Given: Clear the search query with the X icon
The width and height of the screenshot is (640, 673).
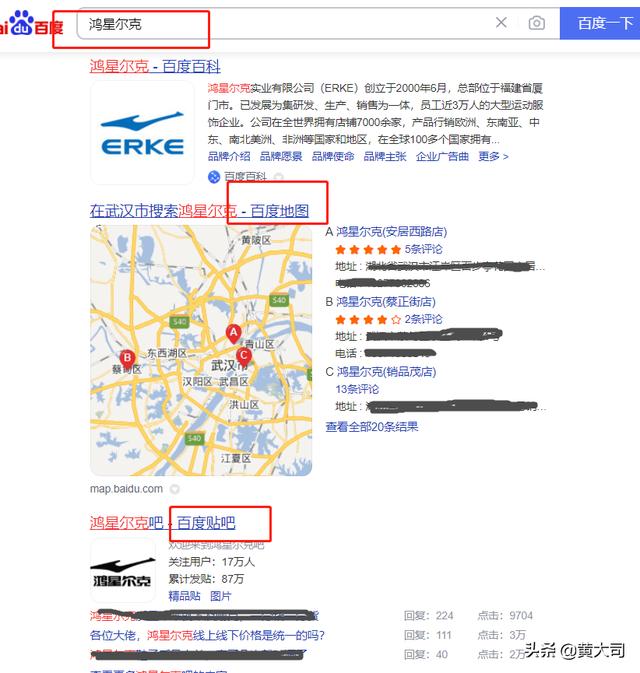Looking at the screenshot, I should (x=501, y=23).
